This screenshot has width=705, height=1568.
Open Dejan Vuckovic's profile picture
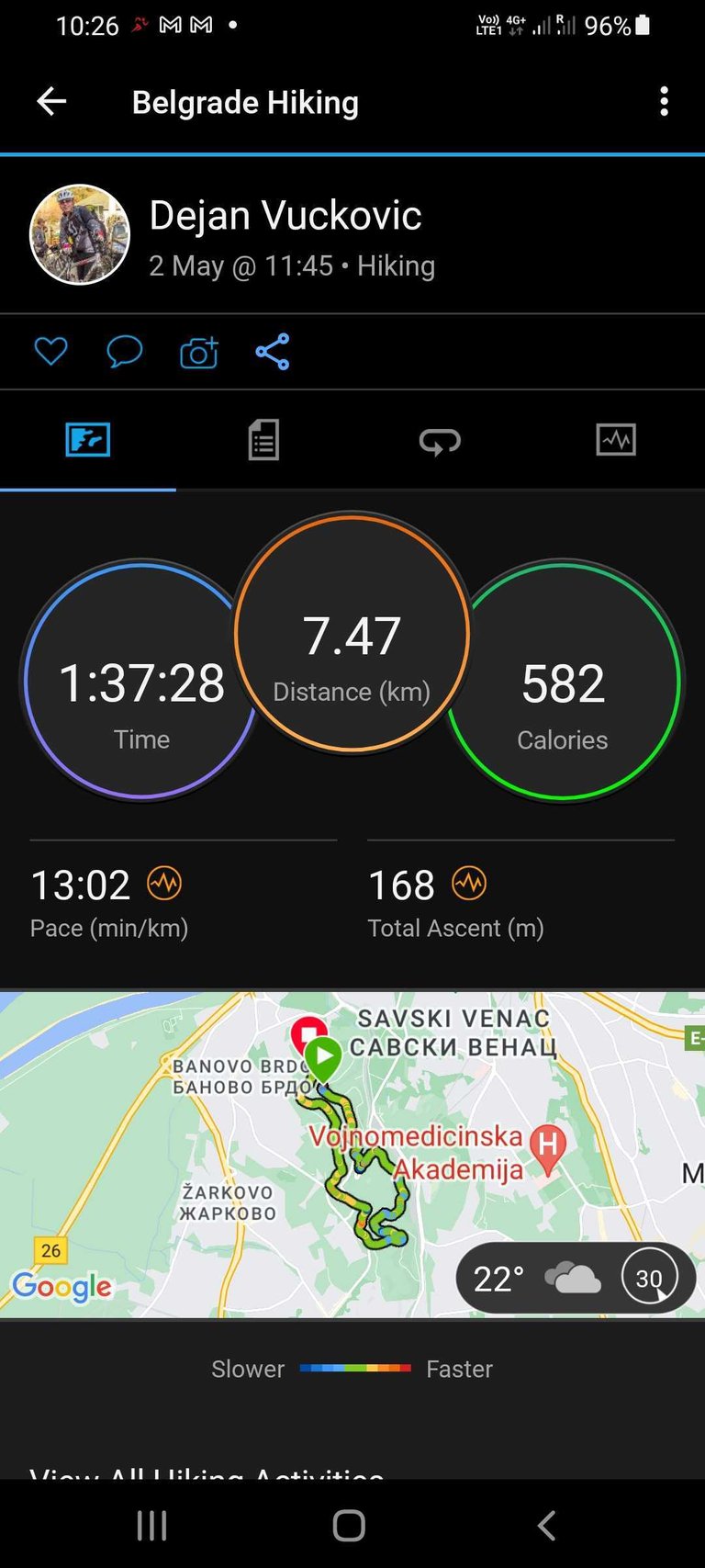80,235
